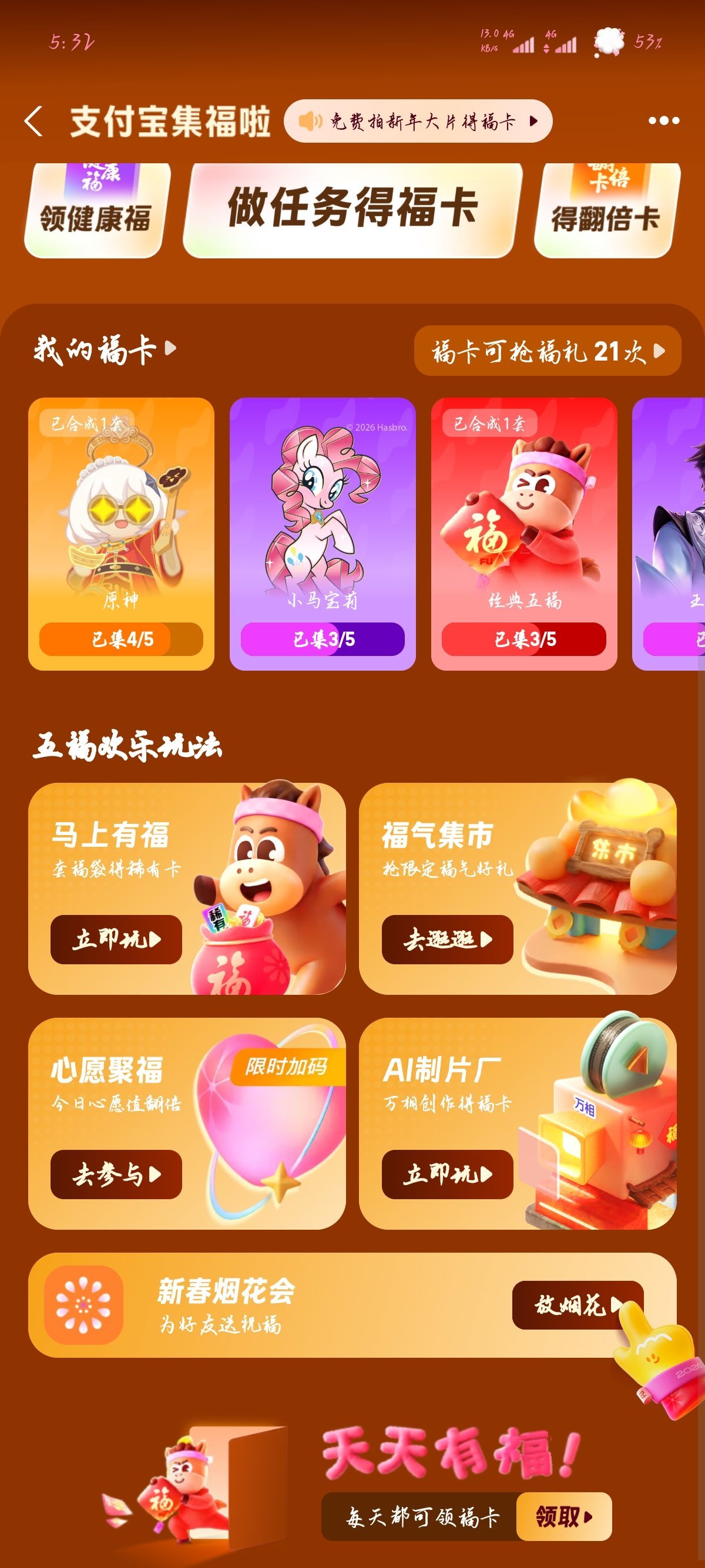The height and width of the screenshot is (1568, 705).
Task: Tap 去逛逛 under 福气集市
Action: coord(447,939)
